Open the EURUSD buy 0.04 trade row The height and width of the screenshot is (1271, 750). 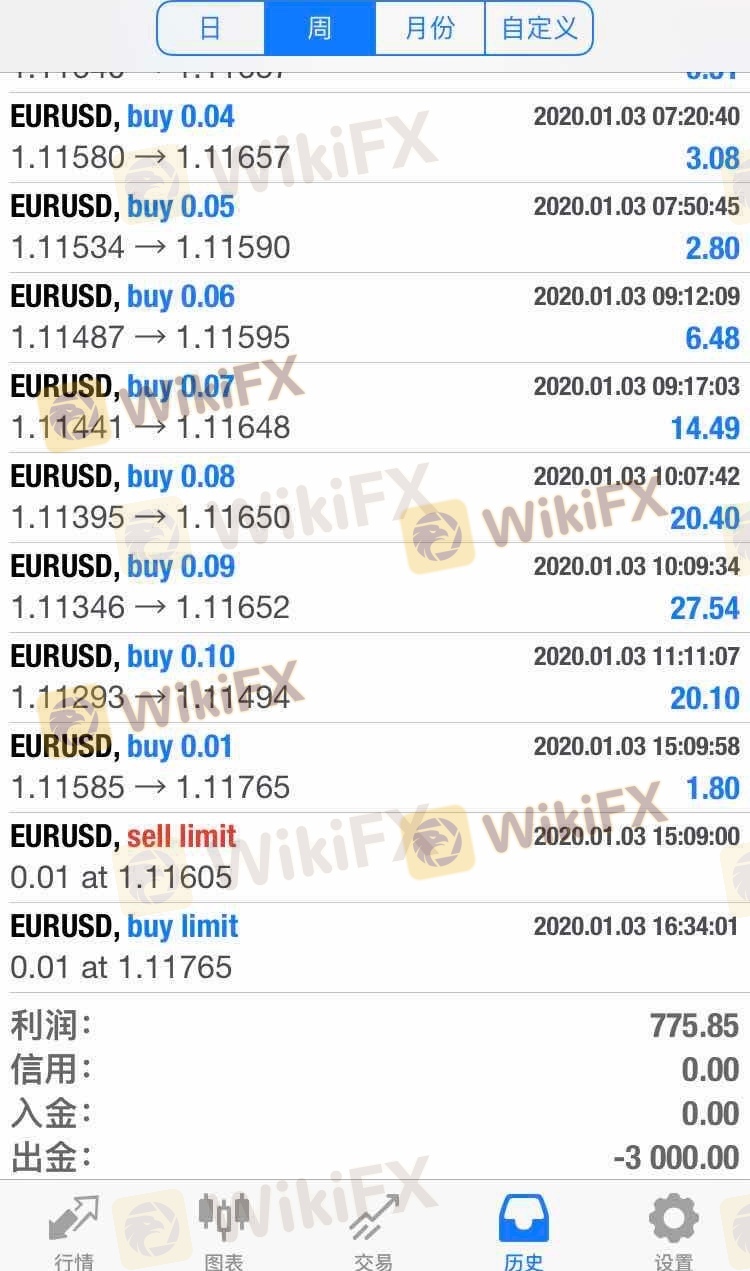(375, 138)
